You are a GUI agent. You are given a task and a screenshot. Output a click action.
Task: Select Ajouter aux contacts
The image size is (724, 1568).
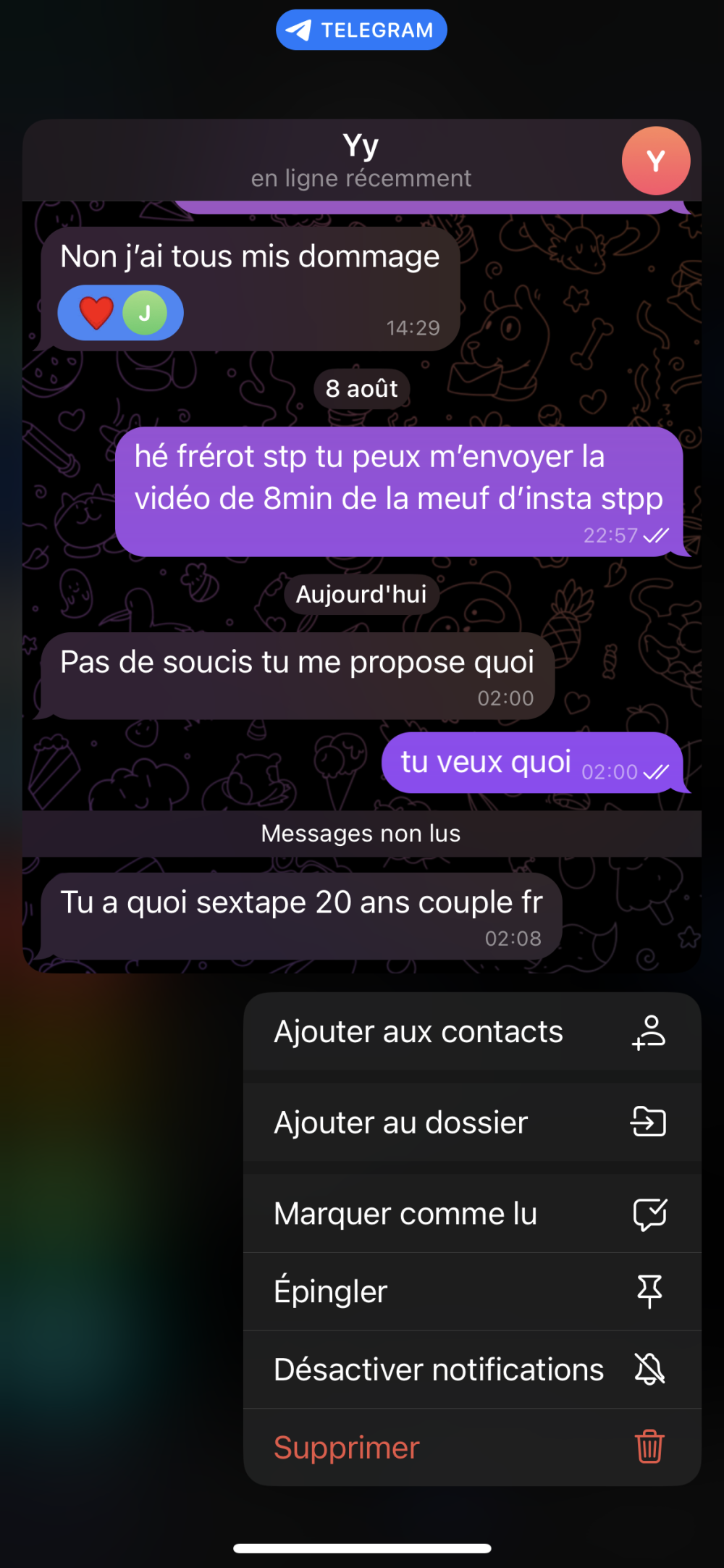471,1032
